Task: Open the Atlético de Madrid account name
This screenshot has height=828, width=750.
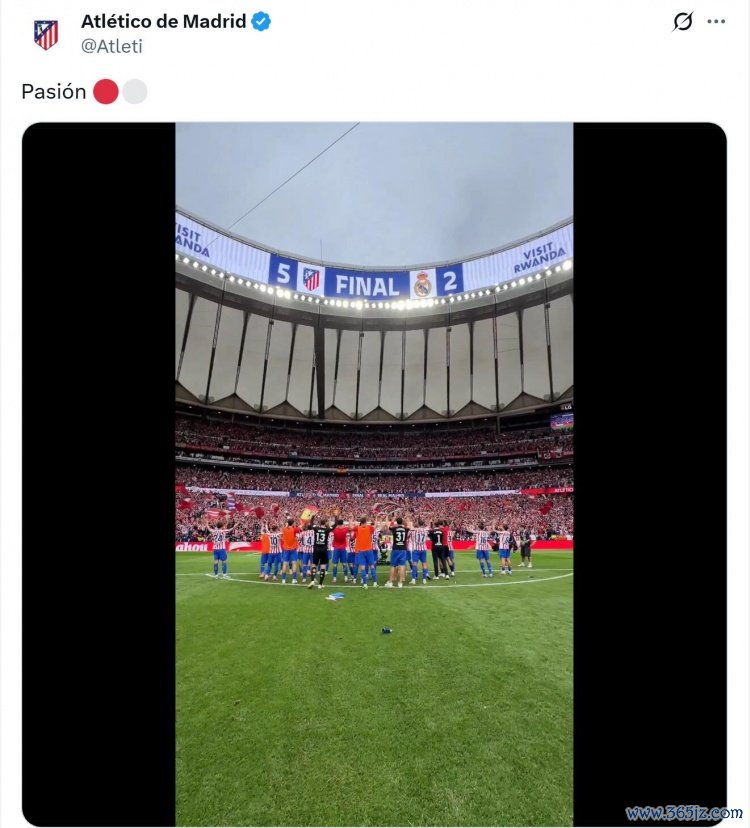Action: click(x=163, y=21)
